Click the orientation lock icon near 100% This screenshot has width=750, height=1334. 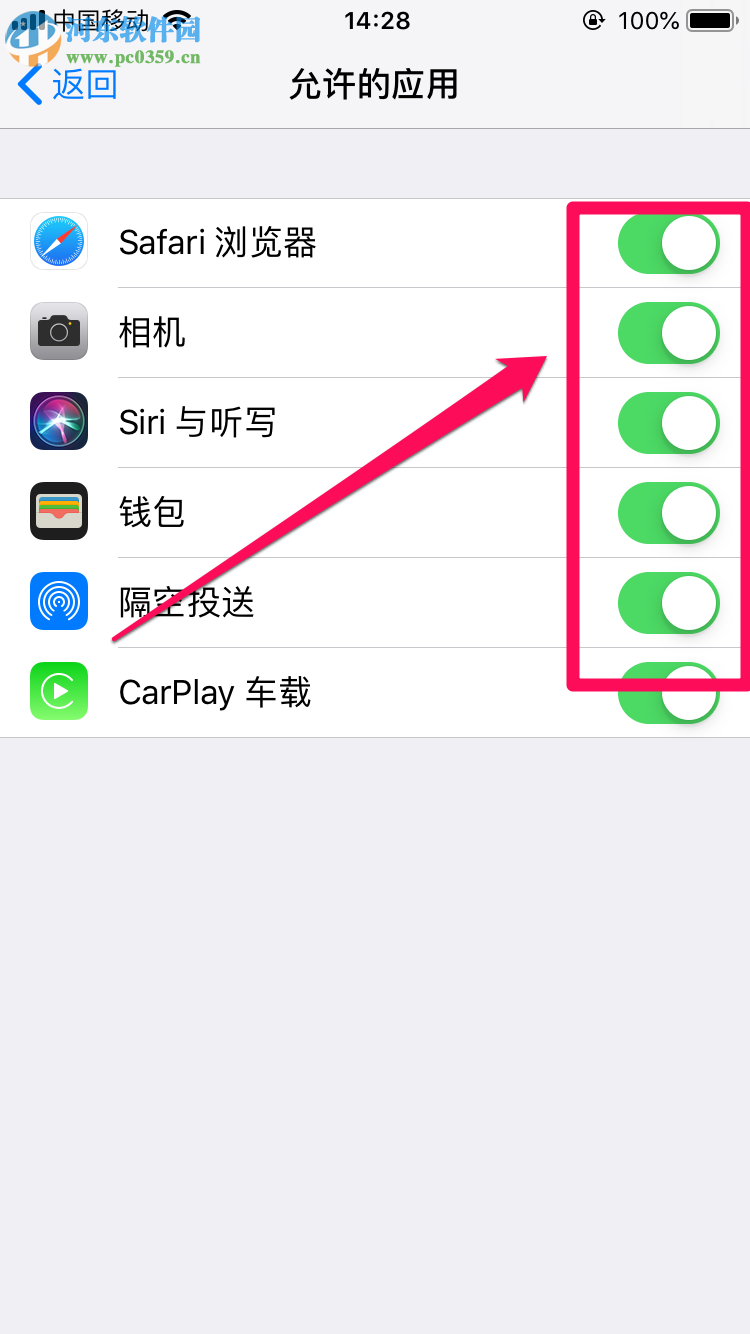click(593, 20)
